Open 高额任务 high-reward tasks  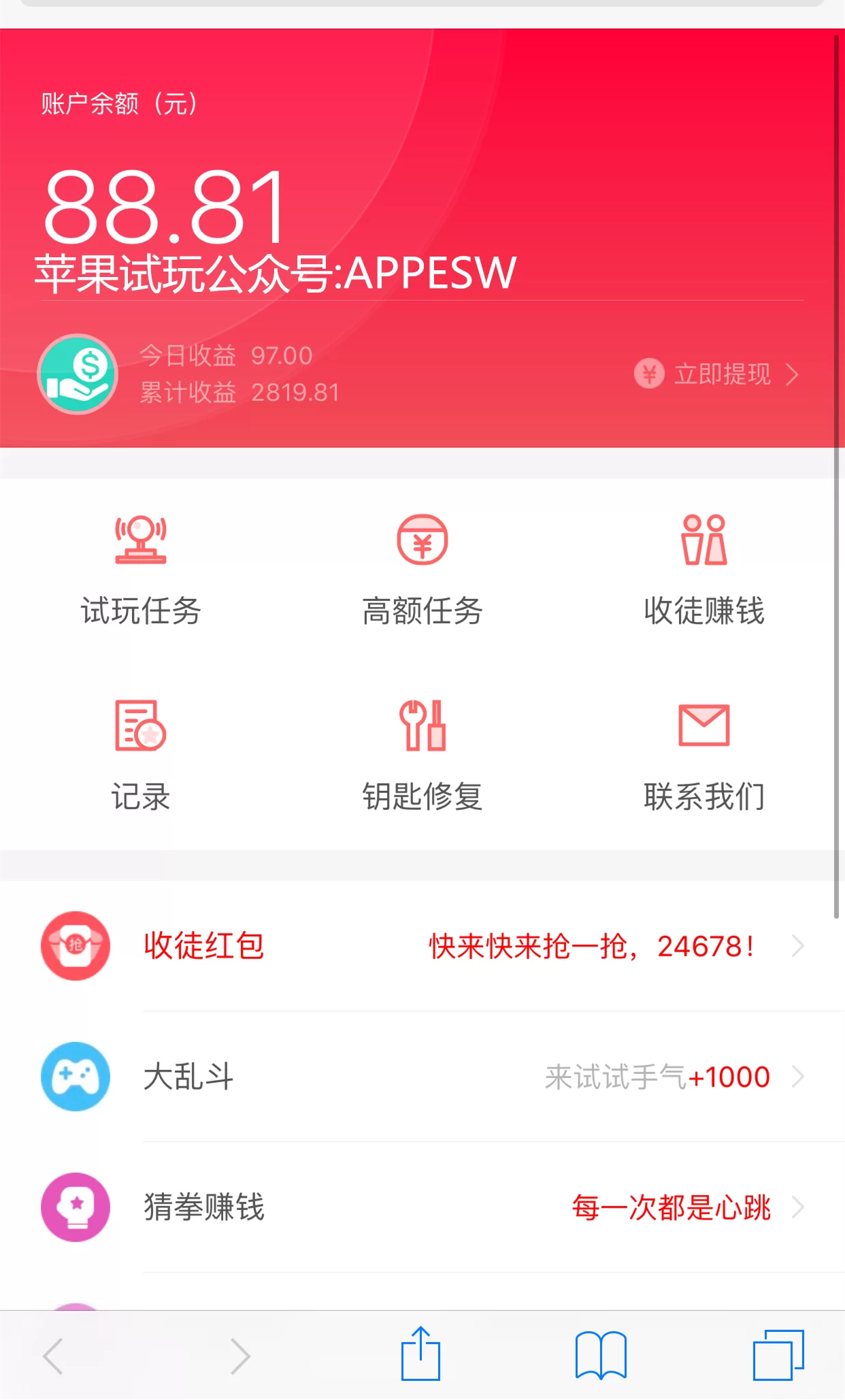422,570
